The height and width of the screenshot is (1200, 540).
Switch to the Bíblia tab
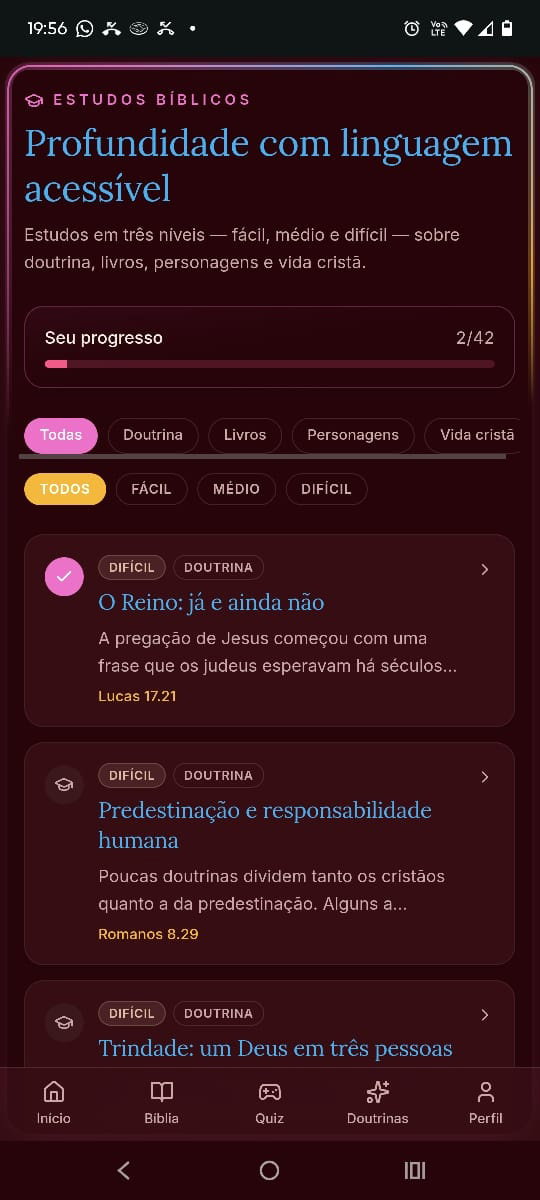161,1102
